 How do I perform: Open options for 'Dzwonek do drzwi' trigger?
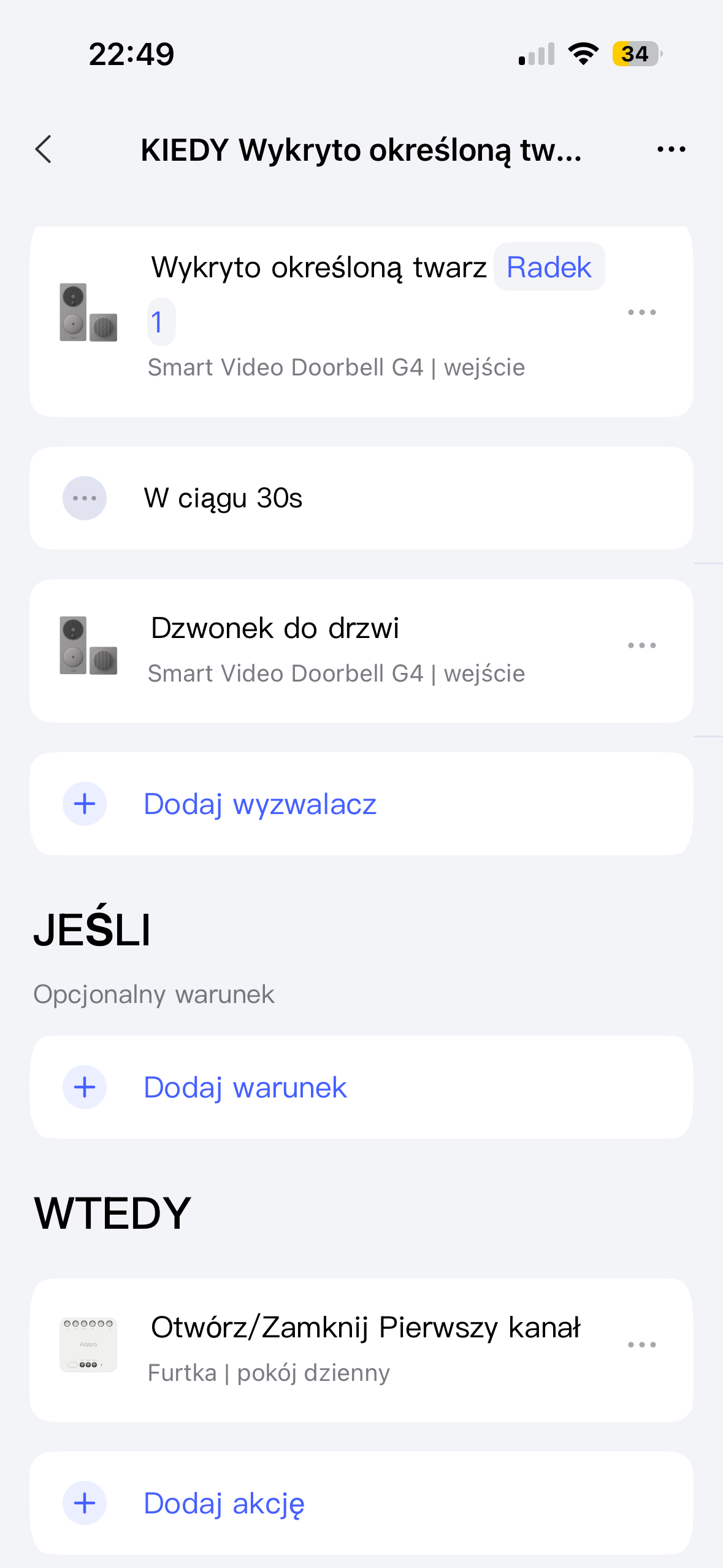tap(641, 645)
